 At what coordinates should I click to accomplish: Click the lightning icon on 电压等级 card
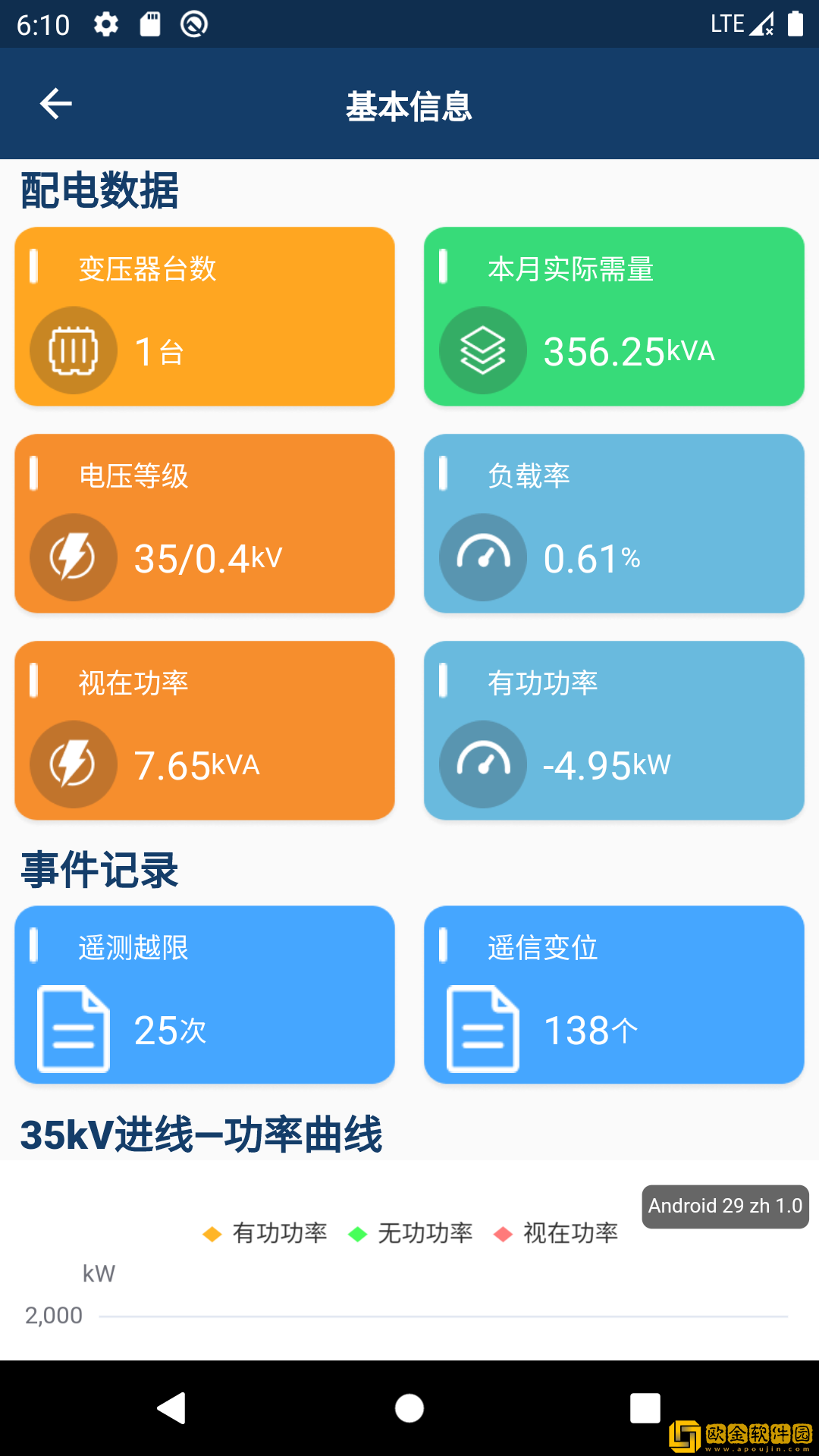(x=72, y=557)
